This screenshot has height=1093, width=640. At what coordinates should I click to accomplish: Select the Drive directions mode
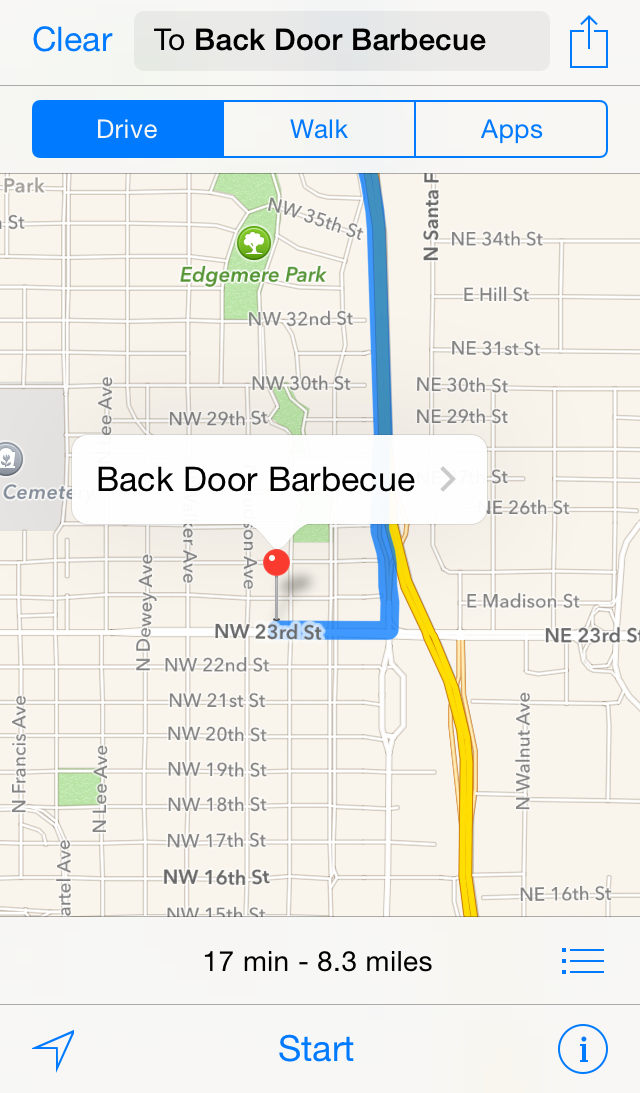127,129
